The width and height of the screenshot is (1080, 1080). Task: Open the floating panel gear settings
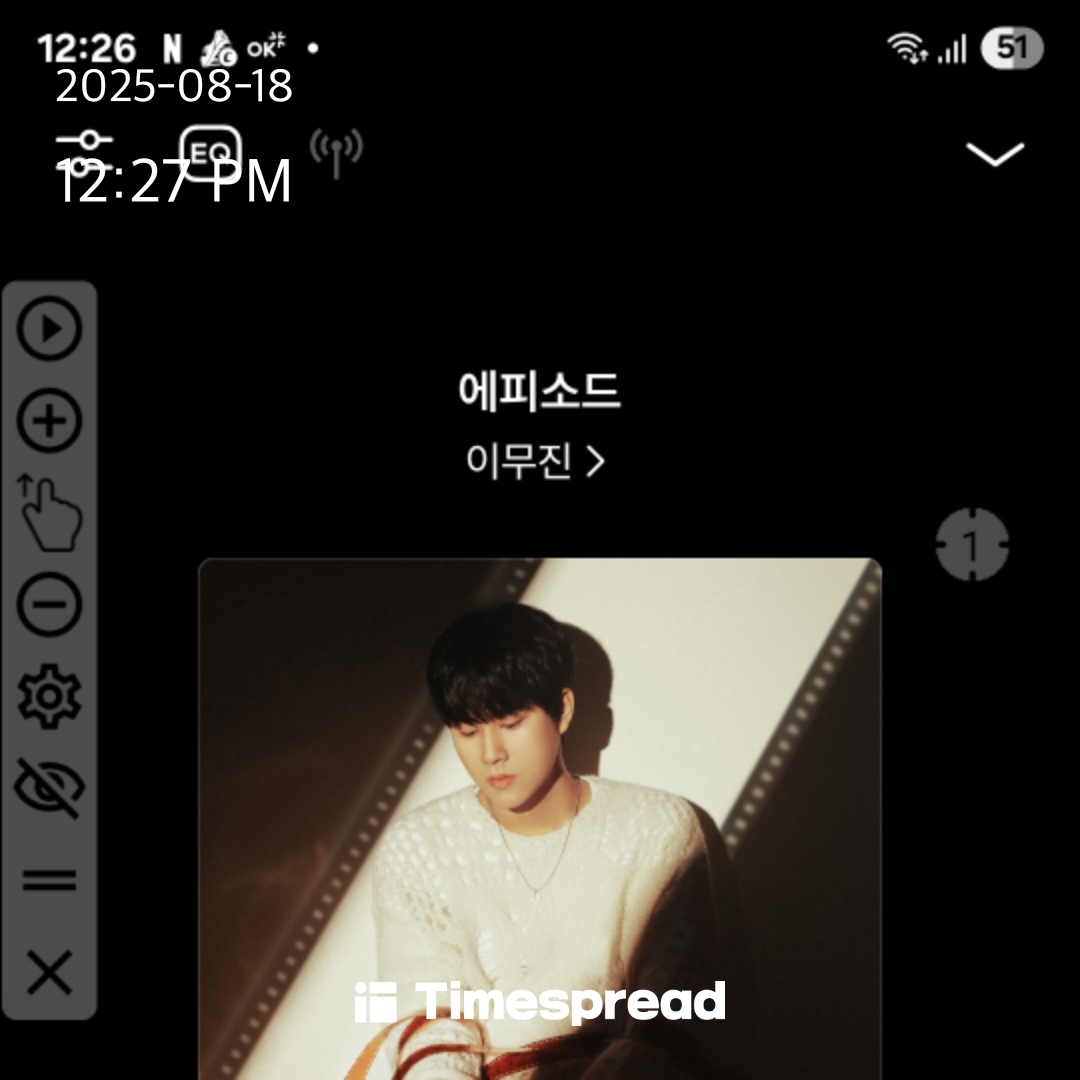(50, 697)
